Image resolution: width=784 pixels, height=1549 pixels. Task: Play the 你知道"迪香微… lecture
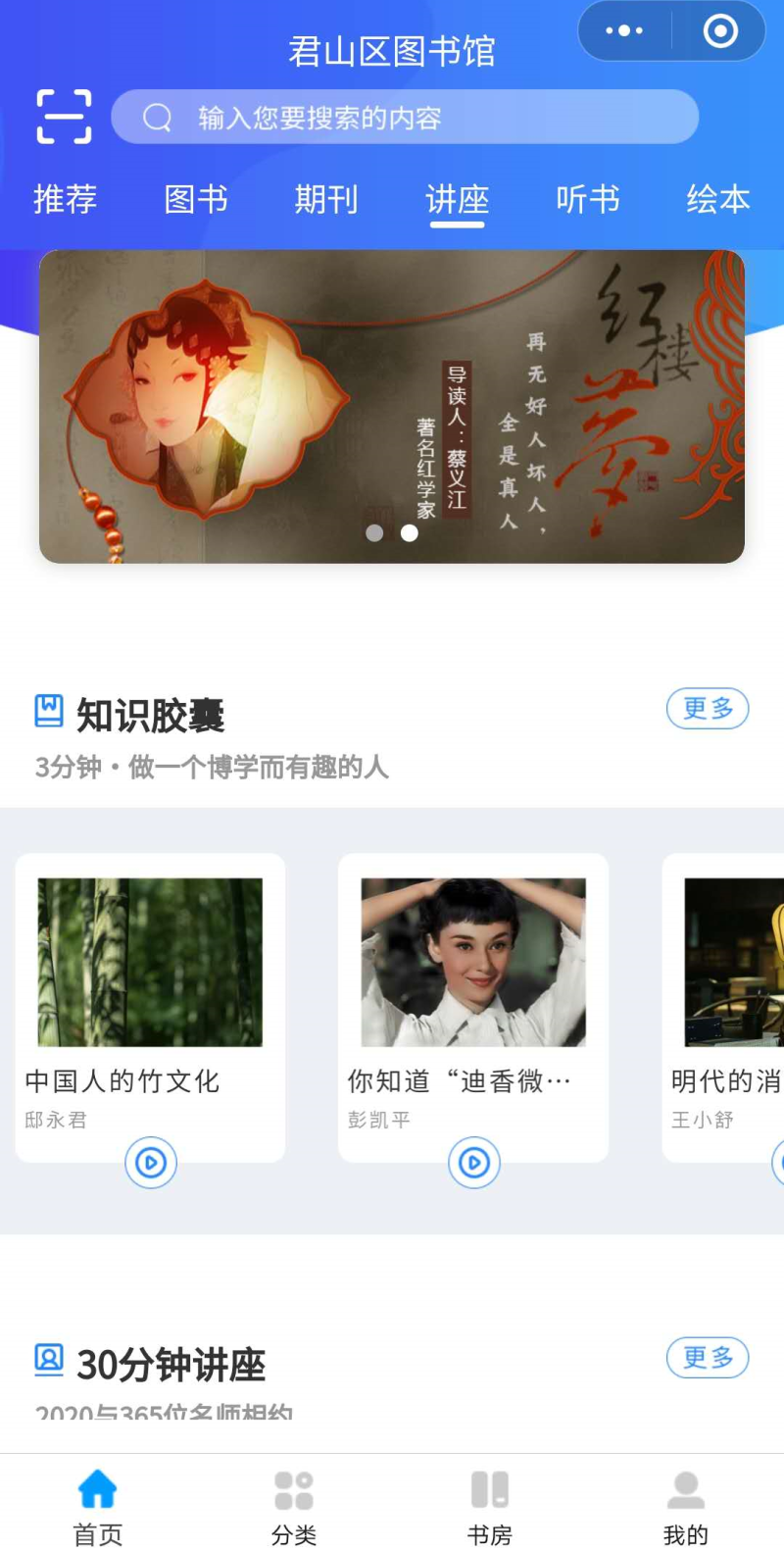pyautogui.click(x=474, y=1163)
